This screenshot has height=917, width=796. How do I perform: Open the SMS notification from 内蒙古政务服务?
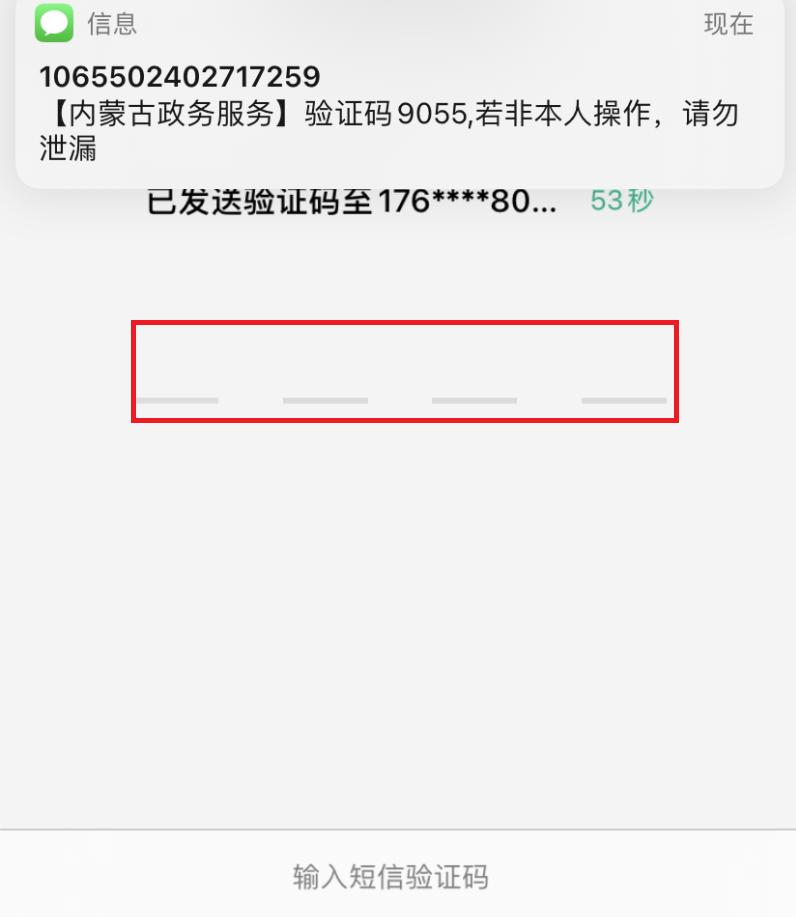[398, 100]
